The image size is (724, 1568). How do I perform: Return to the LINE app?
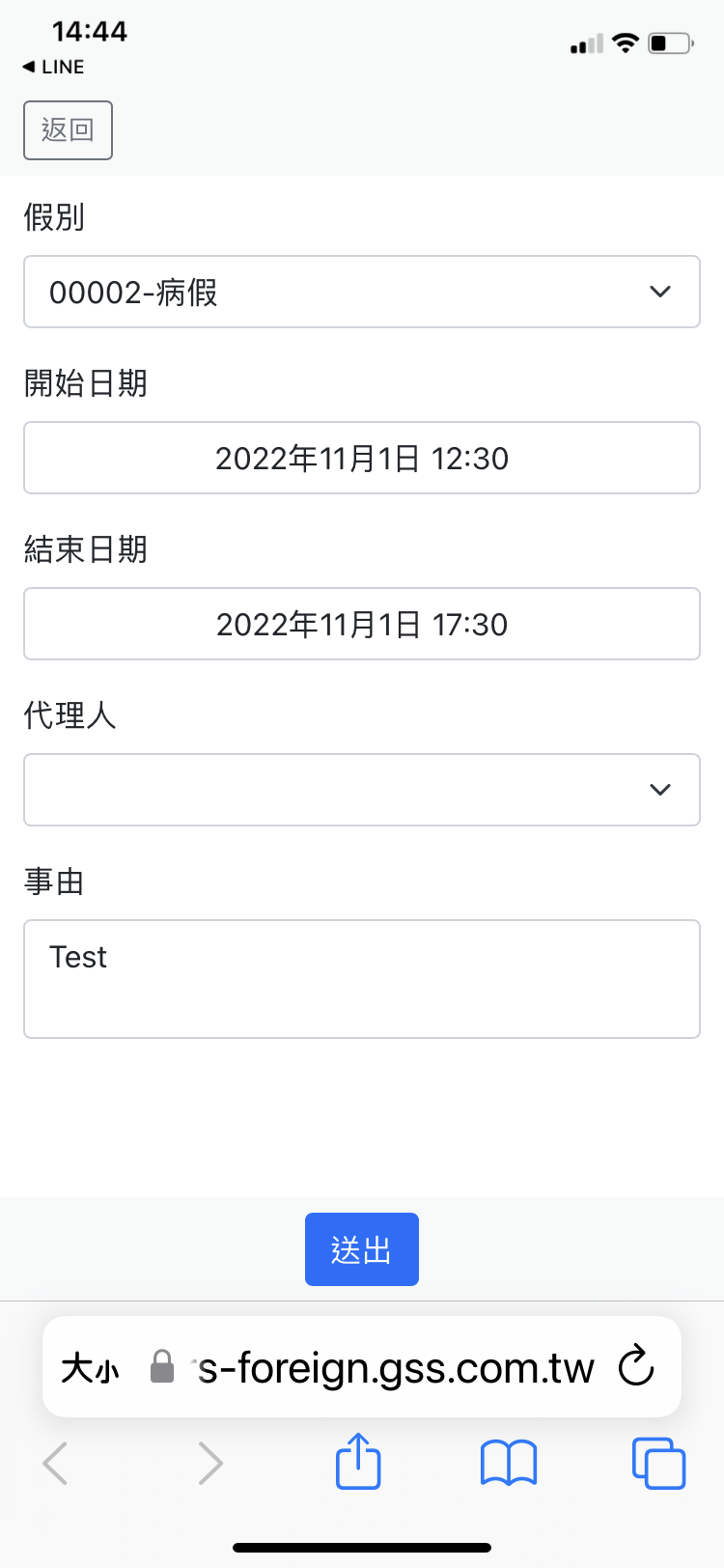click(53, 67)
